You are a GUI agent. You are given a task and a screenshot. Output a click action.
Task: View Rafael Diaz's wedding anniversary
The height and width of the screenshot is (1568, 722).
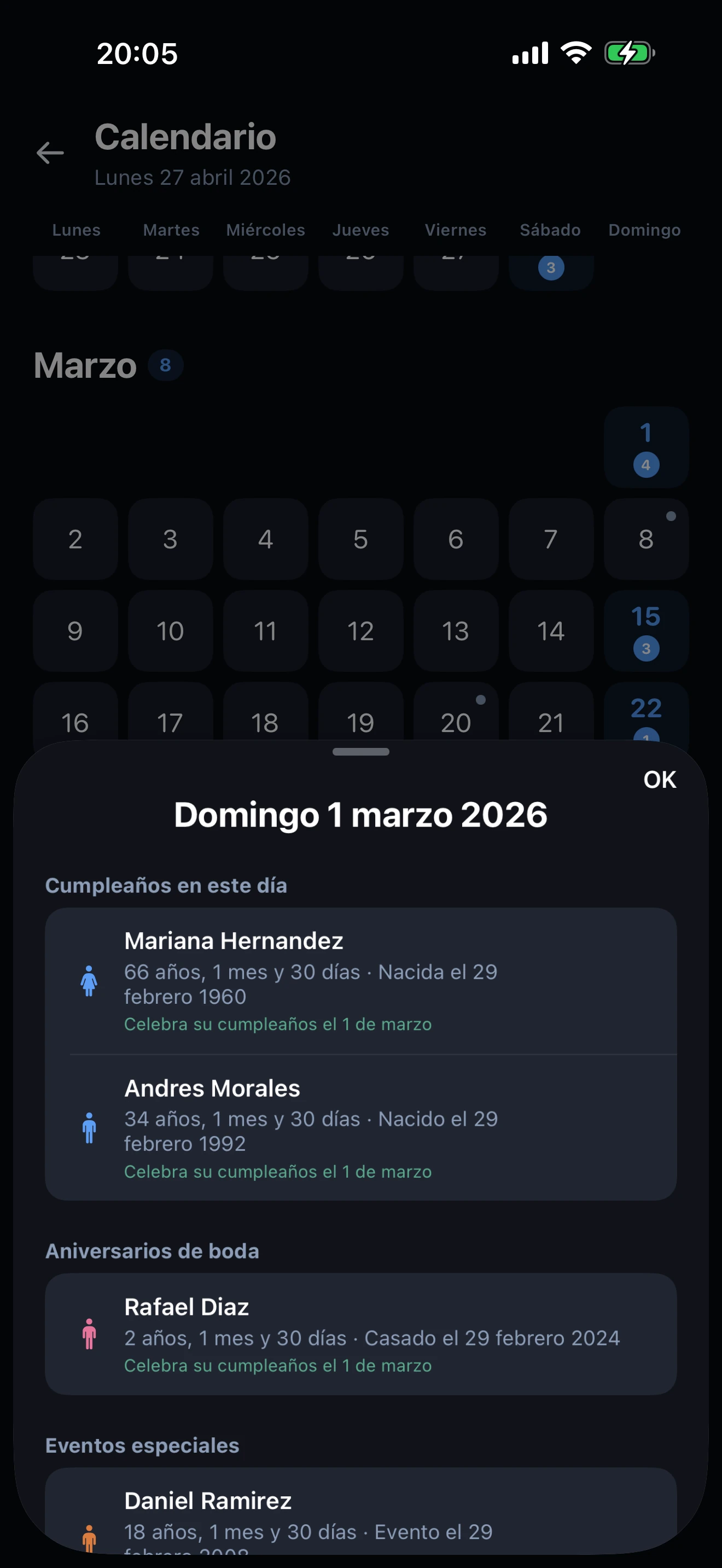[x=360, y=1334]
